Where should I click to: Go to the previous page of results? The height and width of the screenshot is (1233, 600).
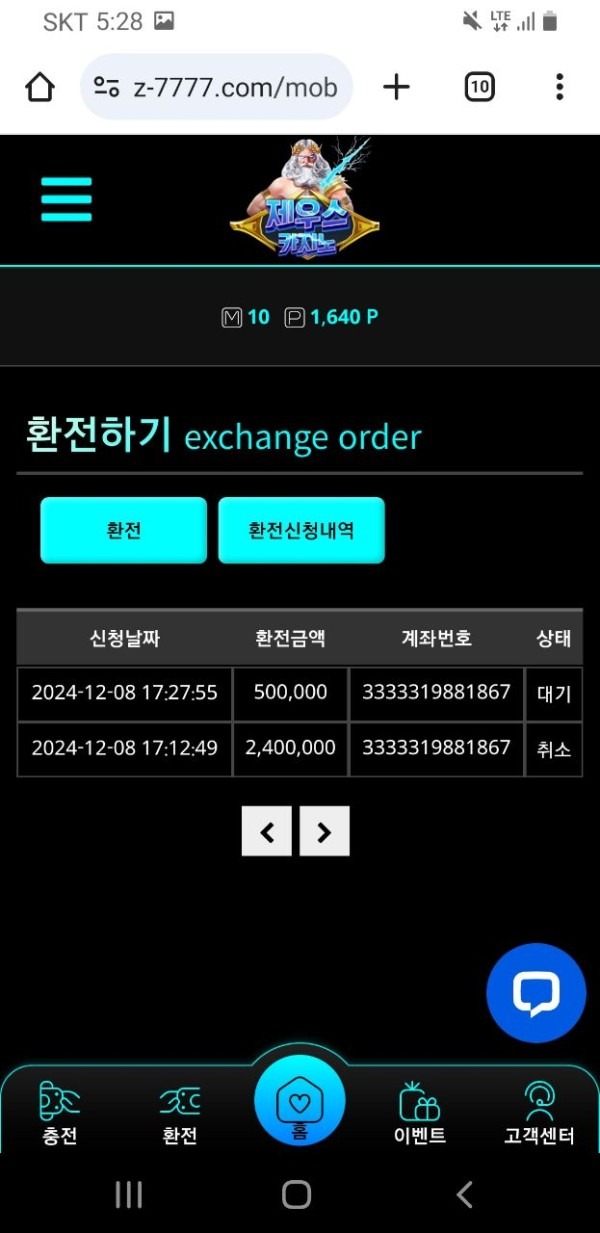266,831
